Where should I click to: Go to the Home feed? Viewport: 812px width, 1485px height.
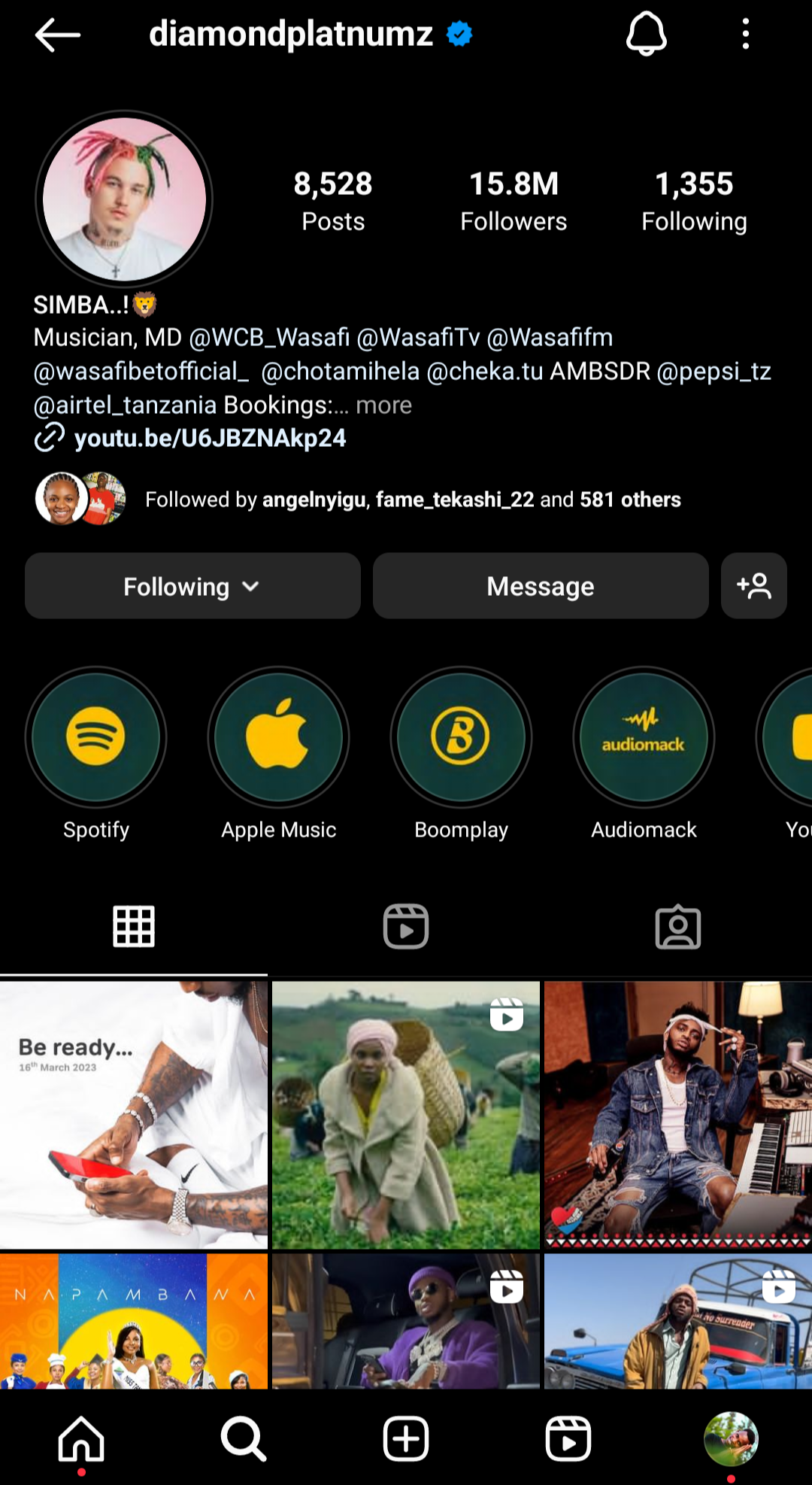tap(81, 1438)
